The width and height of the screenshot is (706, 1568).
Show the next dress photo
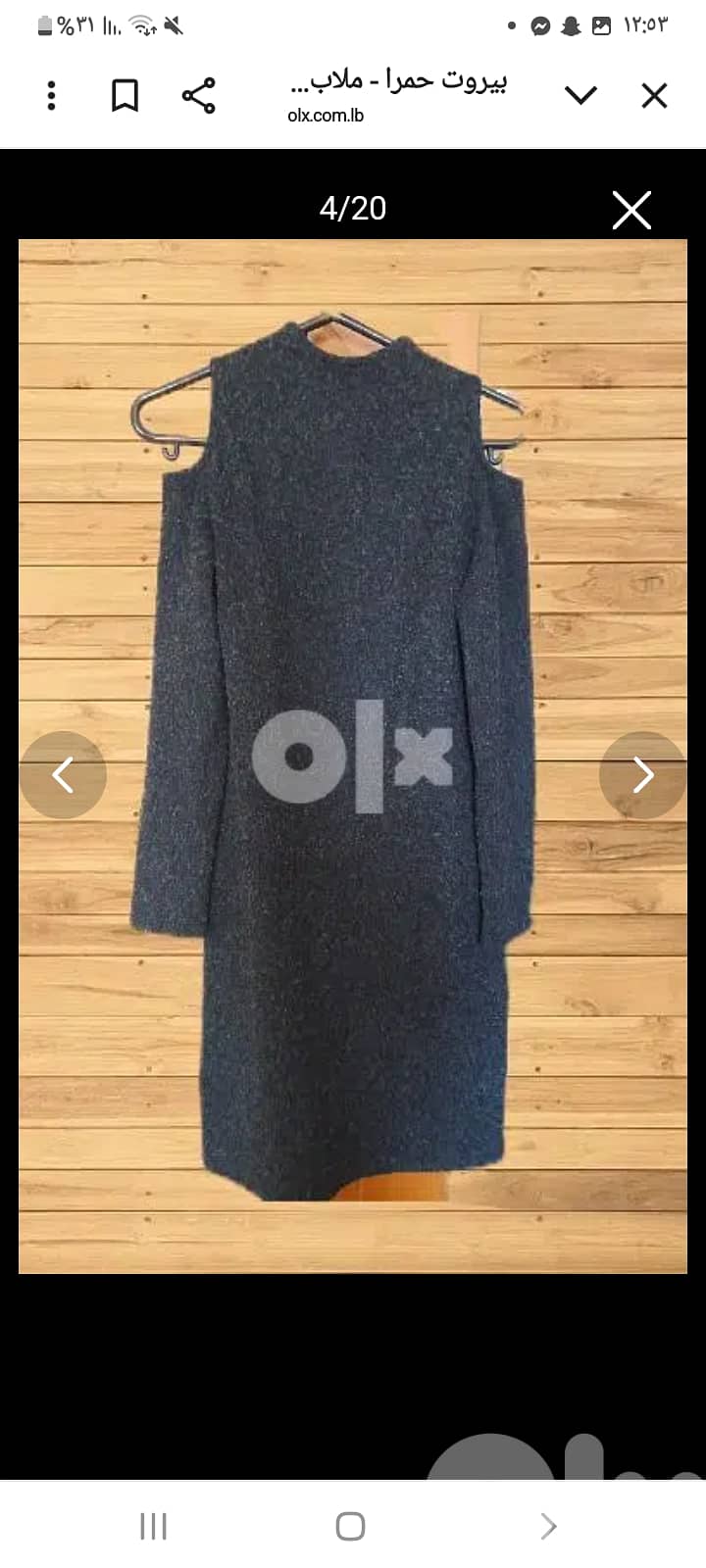[642, 775]
